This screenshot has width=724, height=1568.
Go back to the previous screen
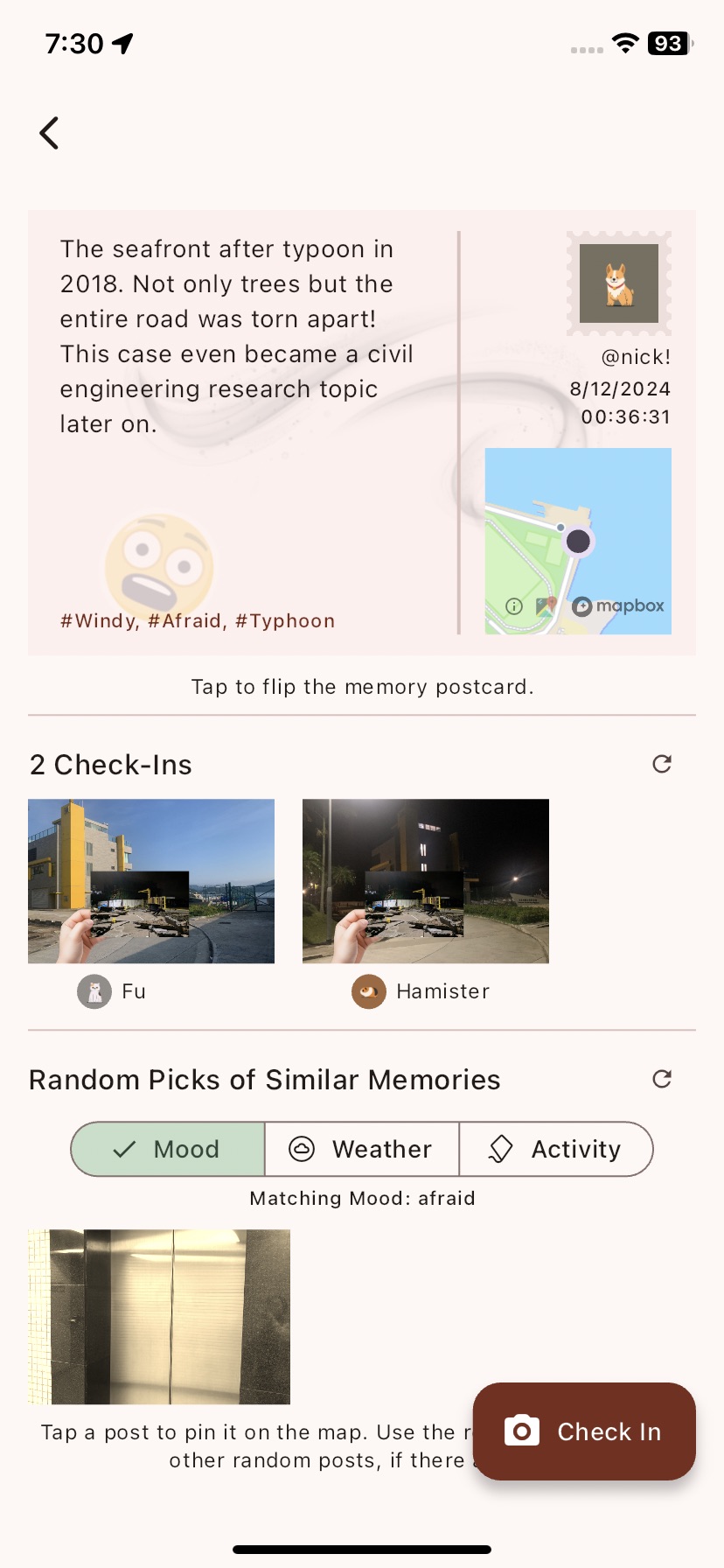pos(50,134)
